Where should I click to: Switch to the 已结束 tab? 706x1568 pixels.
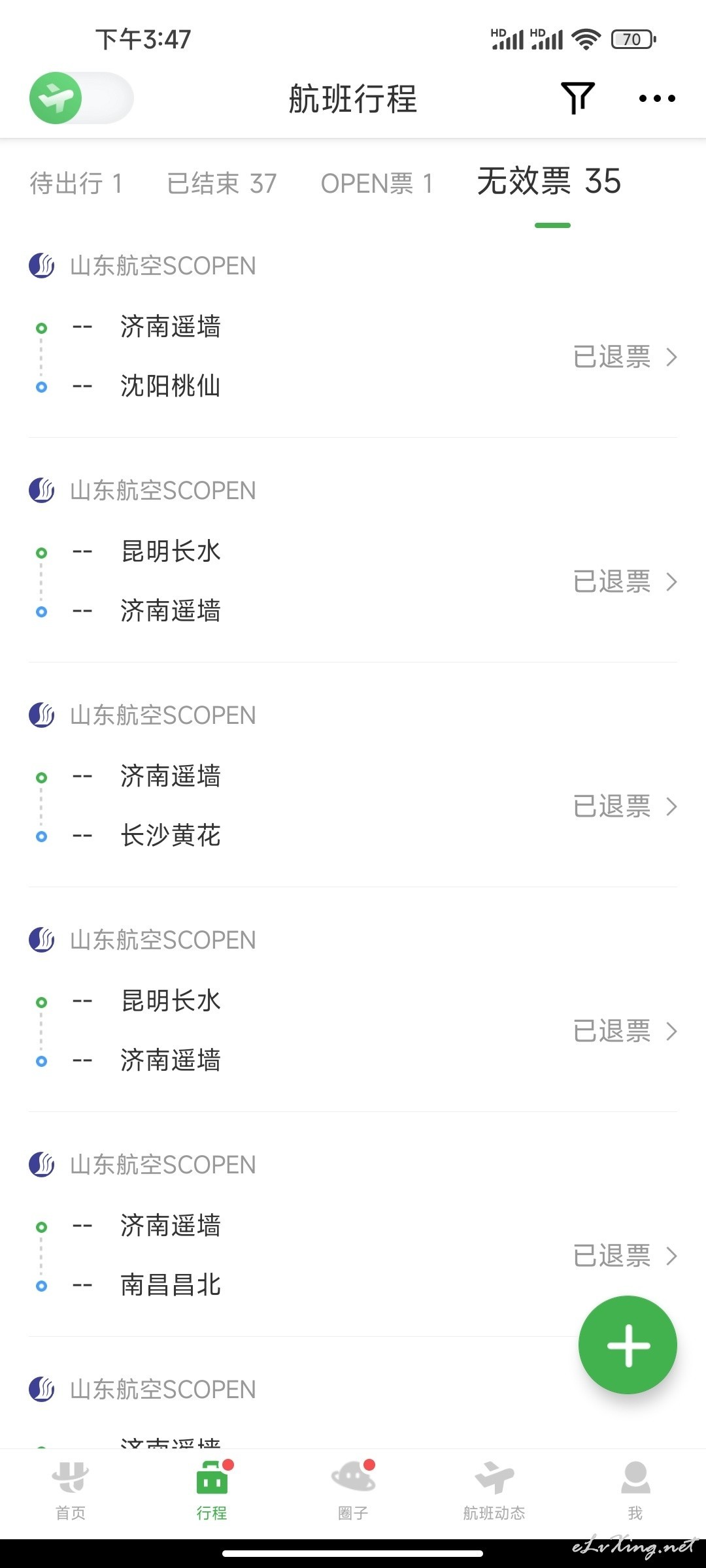(x=222, y=184)
